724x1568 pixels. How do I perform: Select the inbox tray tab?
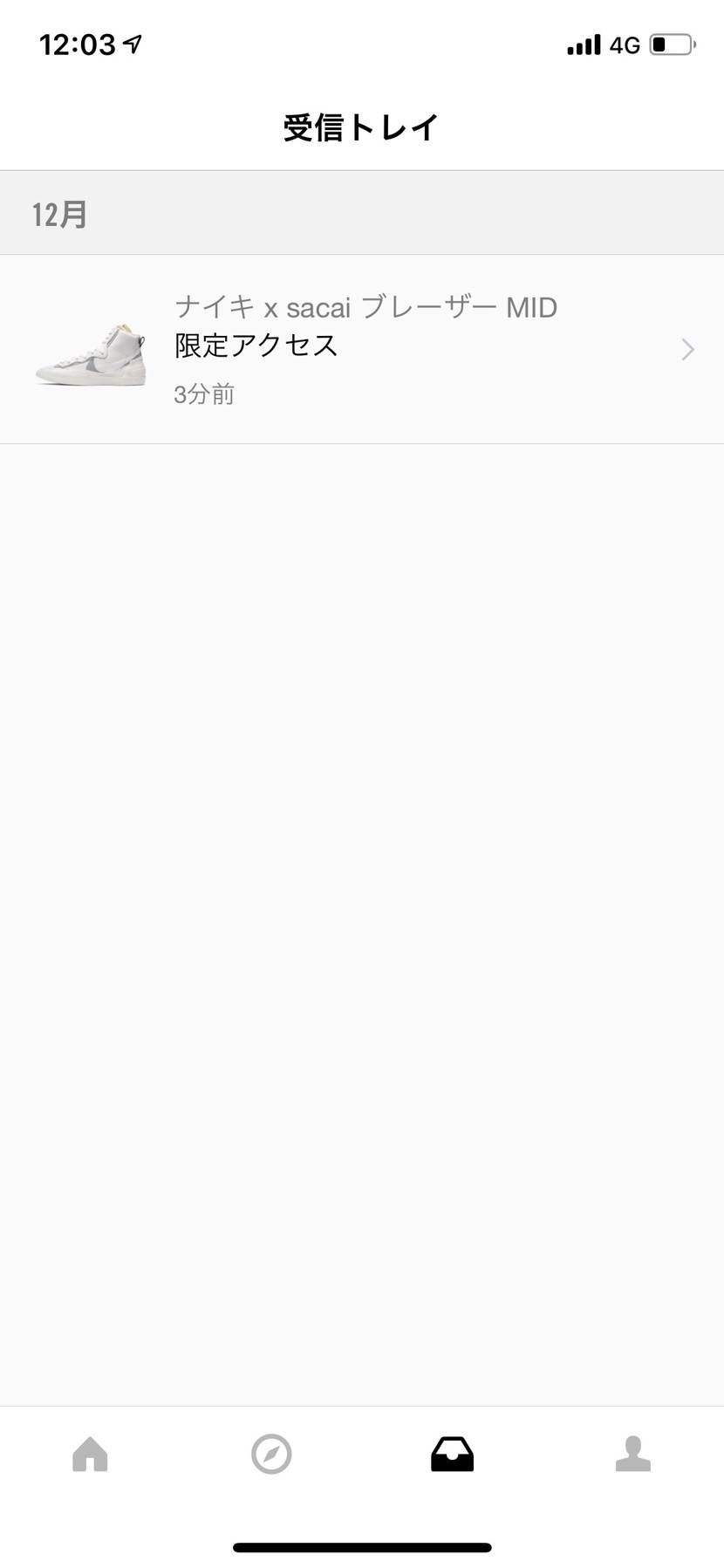452,1455
